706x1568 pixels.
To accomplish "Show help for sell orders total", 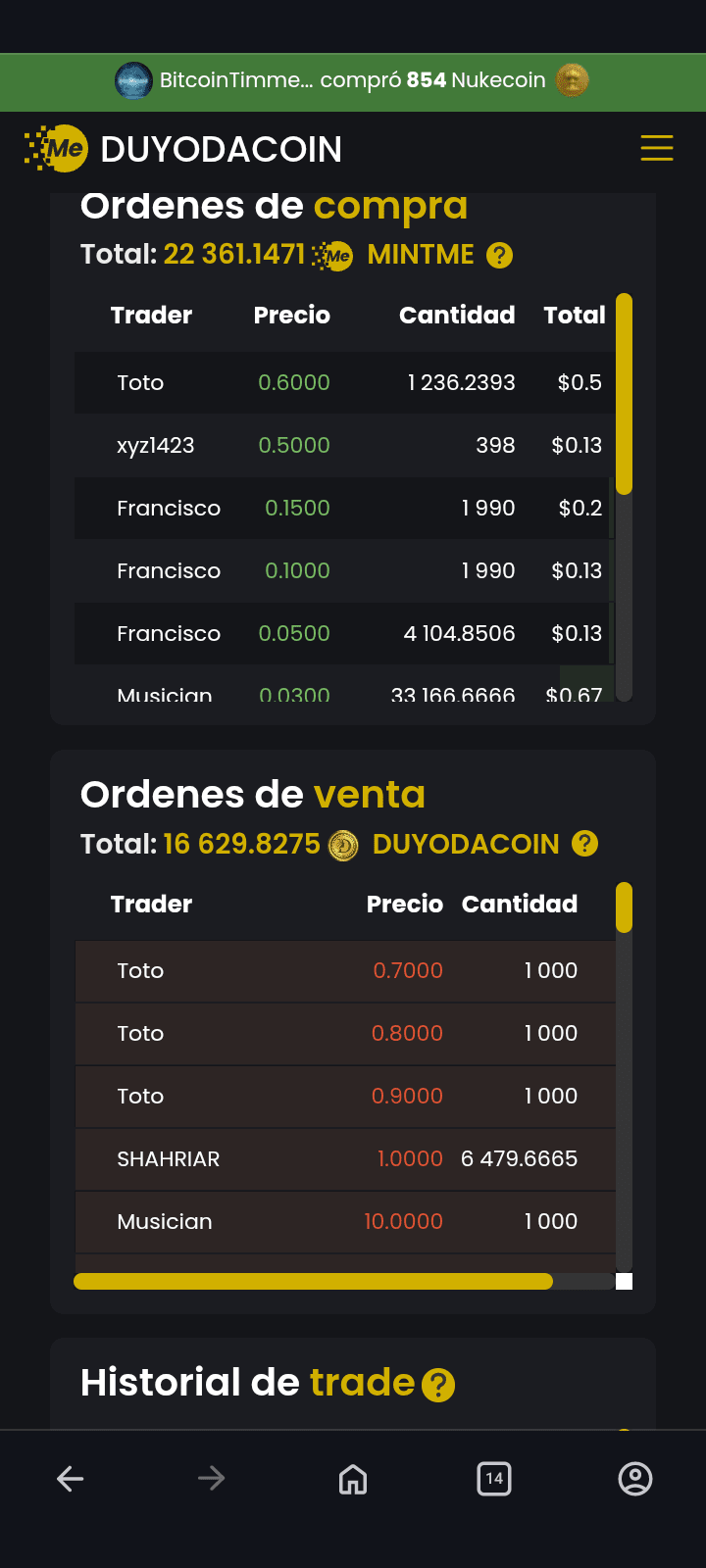I will click(584, 844).
